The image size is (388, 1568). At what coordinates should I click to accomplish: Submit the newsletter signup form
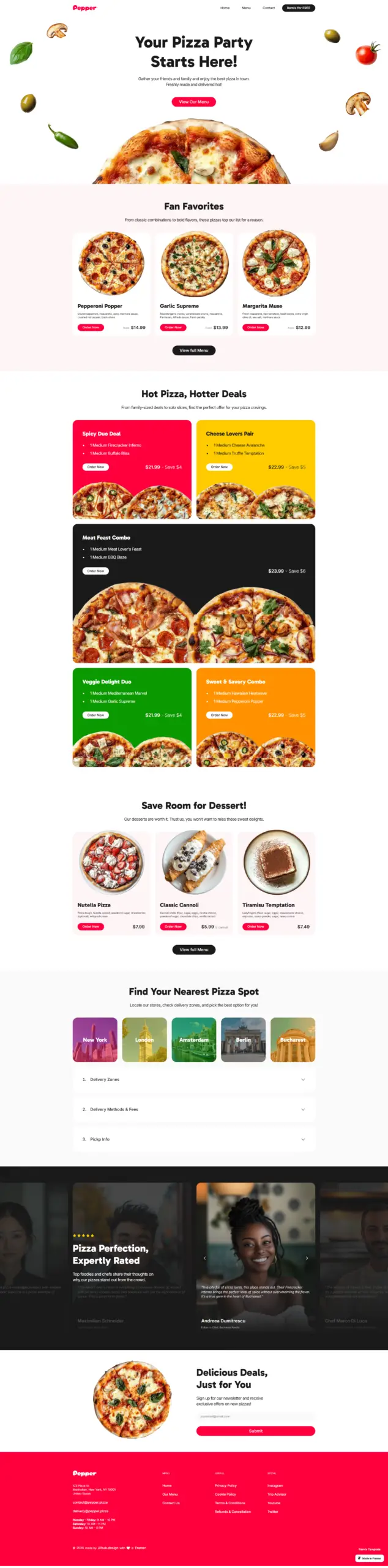[x=255, y=1431]
